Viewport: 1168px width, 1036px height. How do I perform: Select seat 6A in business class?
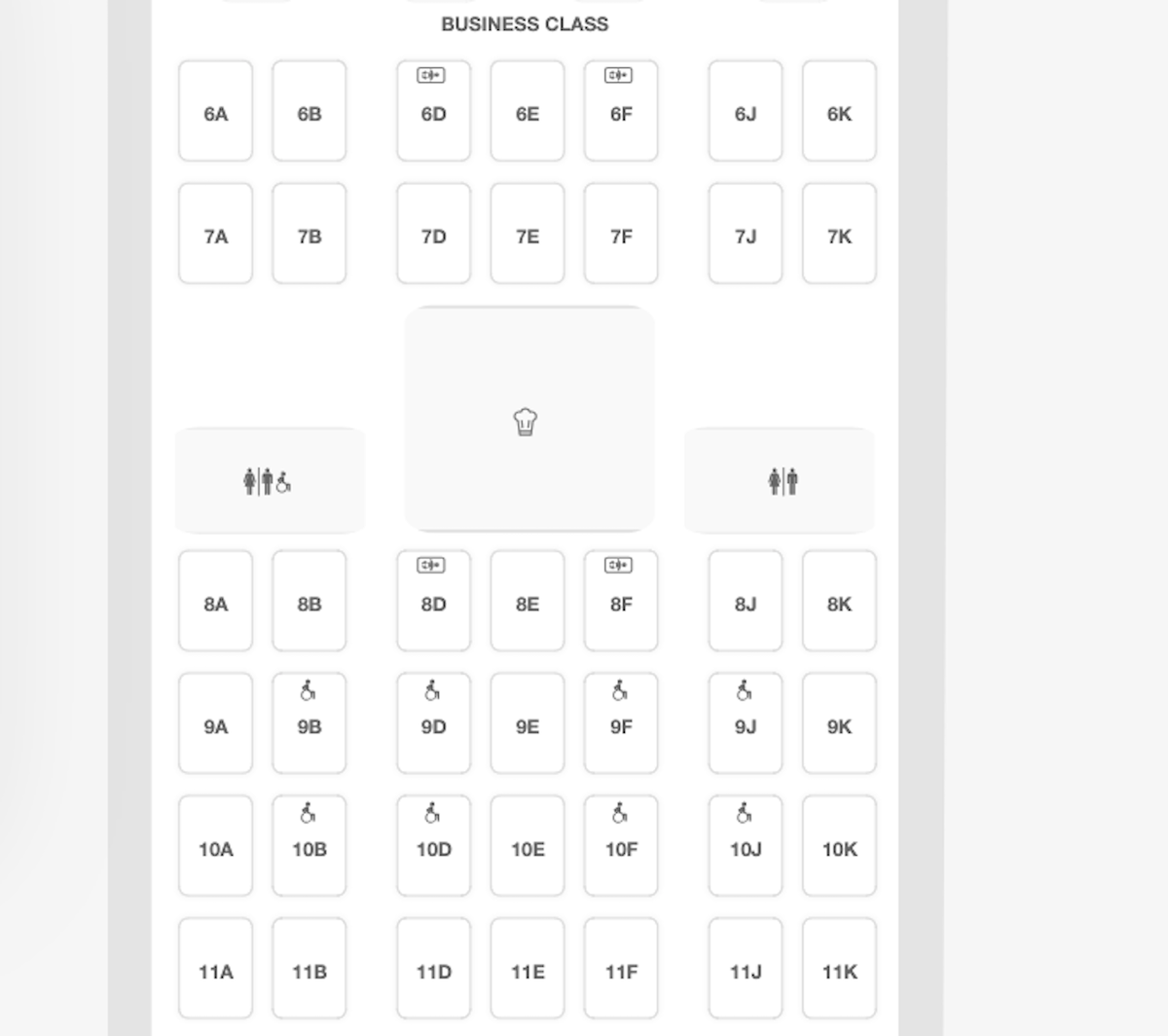(215, 111)
